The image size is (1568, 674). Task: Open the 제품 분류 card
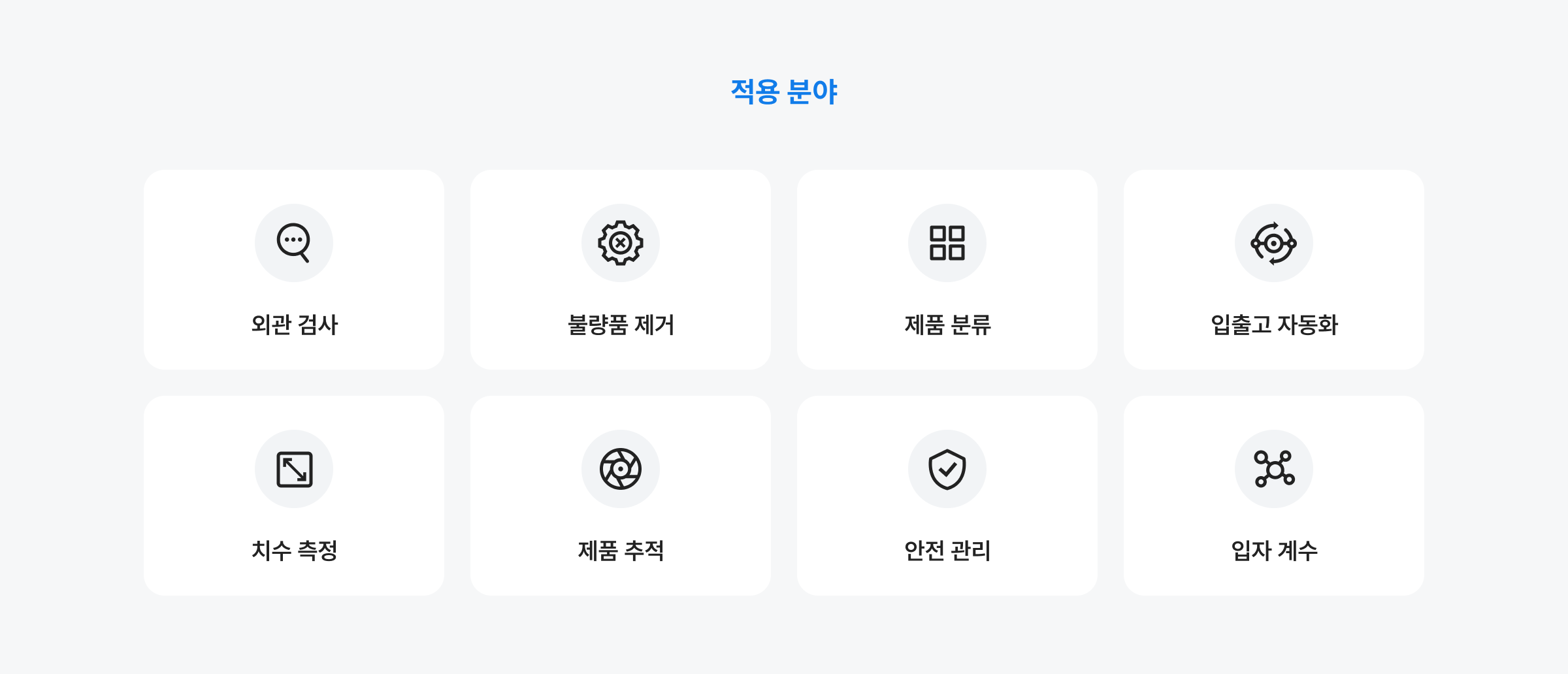point(947,270)
